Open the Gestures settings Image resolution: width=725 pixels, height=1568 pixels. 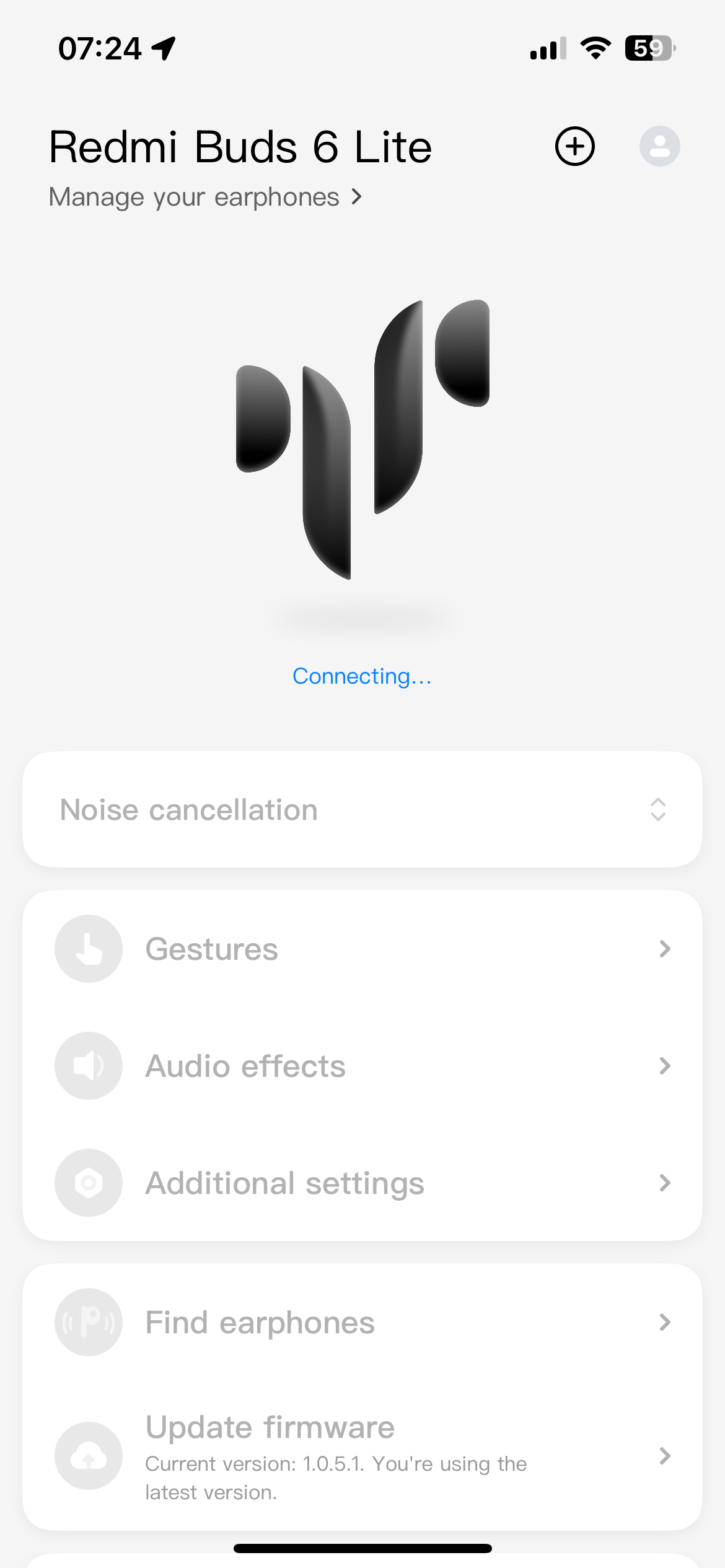(362, 949)
